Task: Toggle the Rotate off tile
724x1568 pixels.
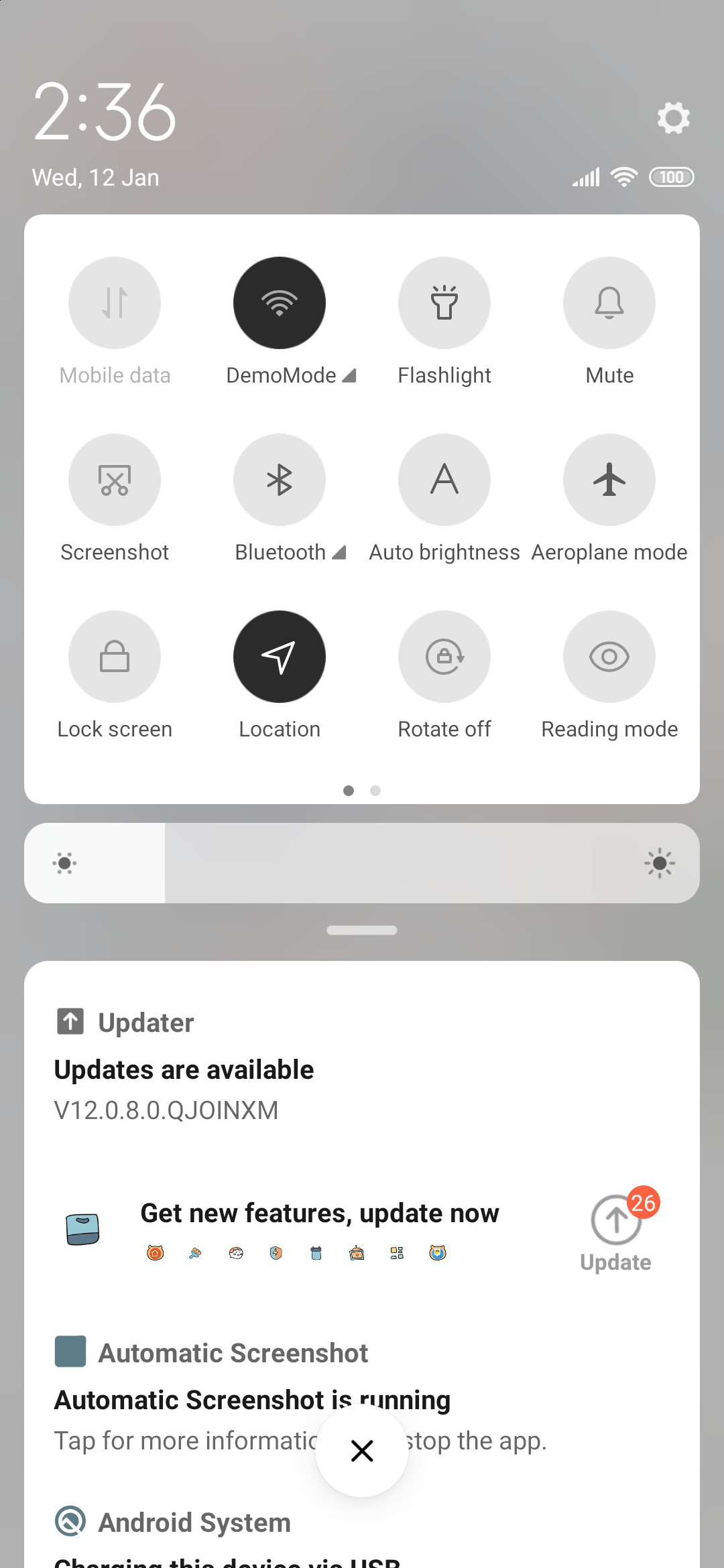Action: (x=444, y=657)
